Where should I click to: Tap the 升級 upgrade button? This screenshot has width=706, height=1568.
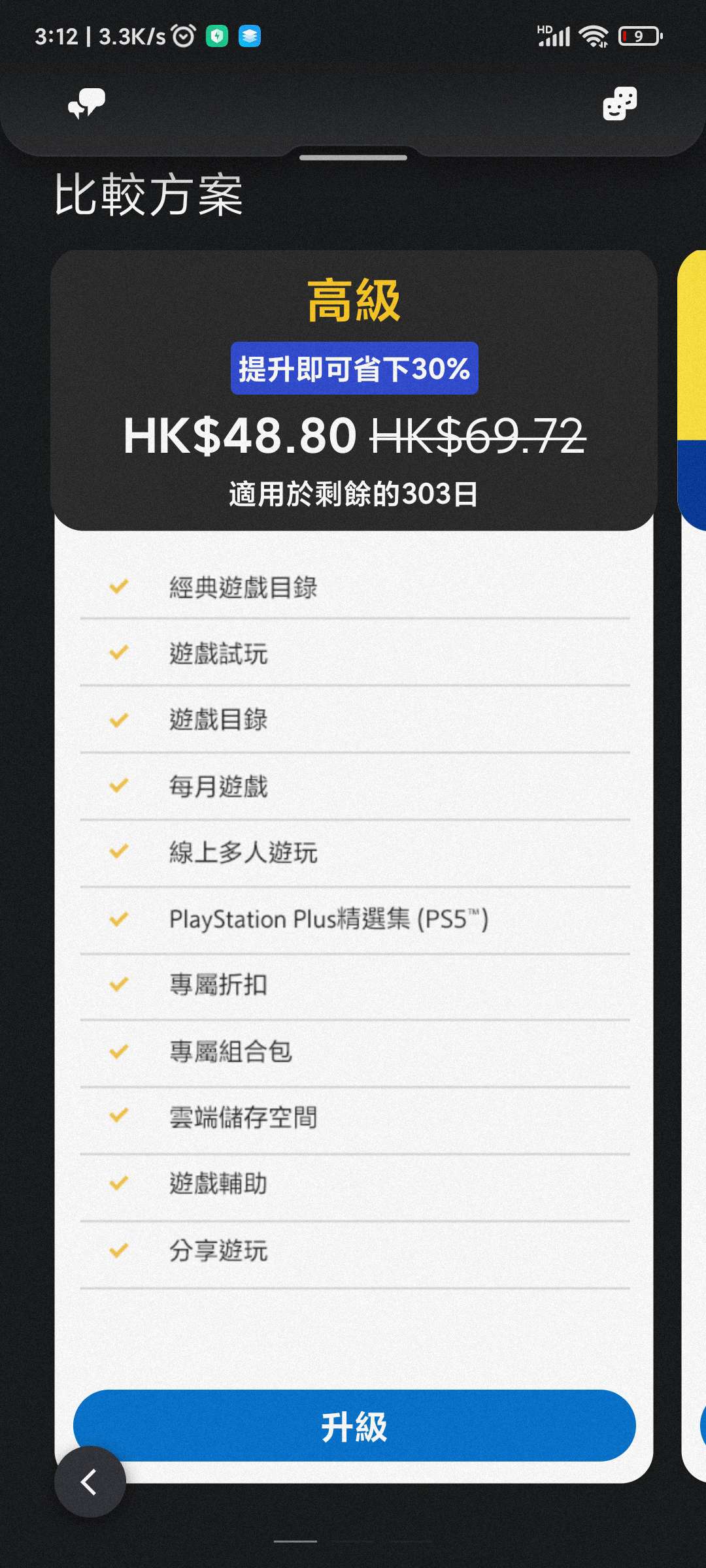354,1426
